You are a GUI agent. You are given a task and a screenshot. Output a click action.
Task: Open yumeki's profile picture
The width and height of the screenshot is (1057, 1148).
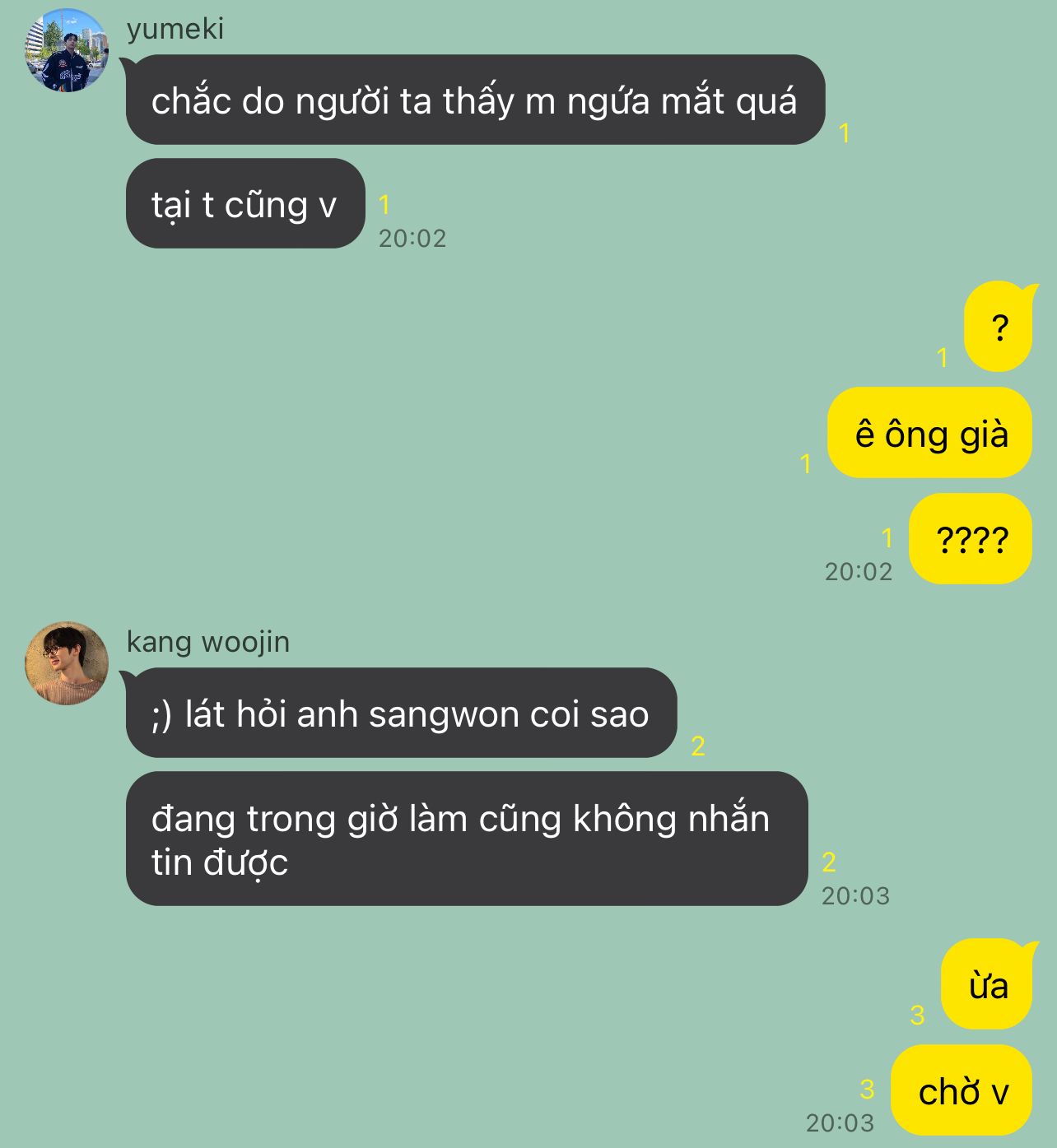coord(67,50)
